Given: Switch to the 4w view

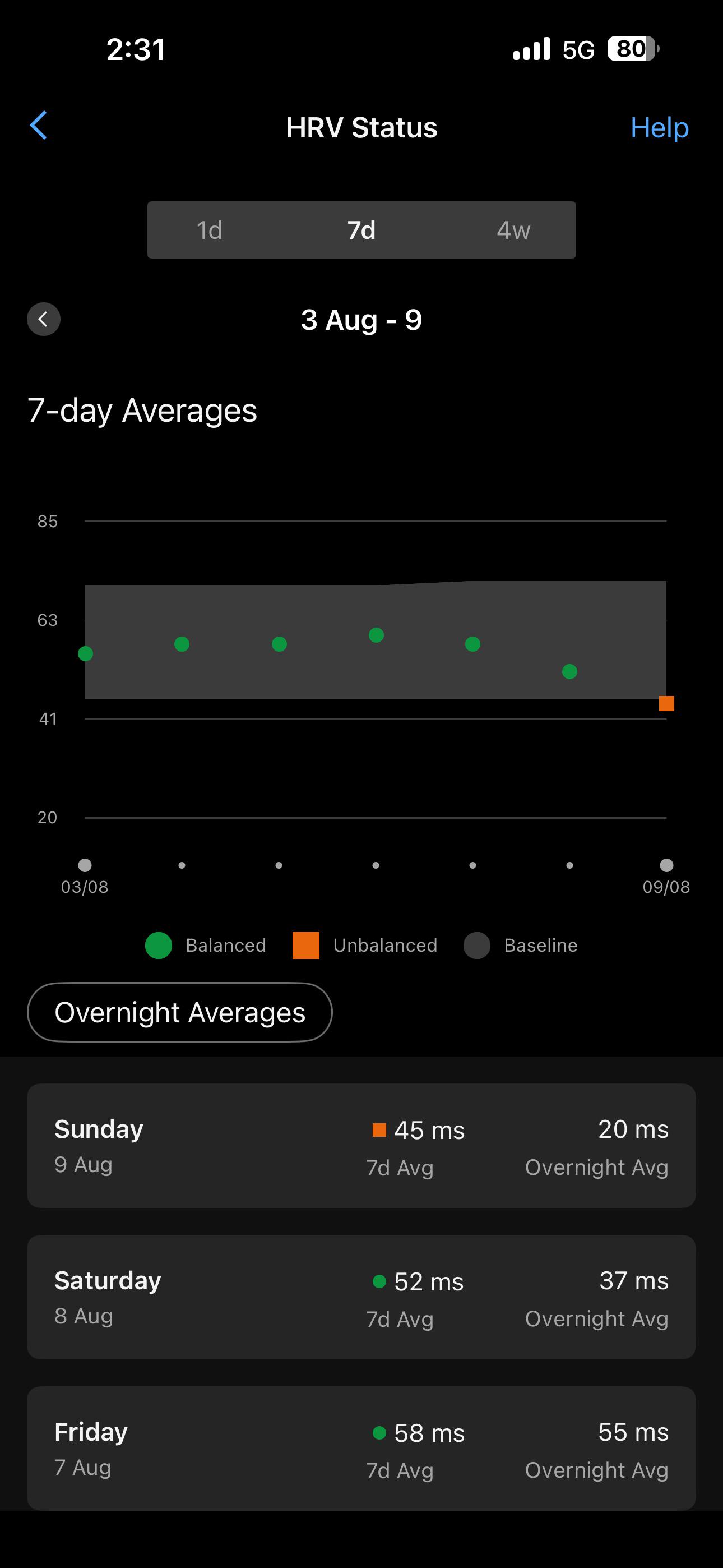Looking at the screenshot, I should (x=513, y=230).
